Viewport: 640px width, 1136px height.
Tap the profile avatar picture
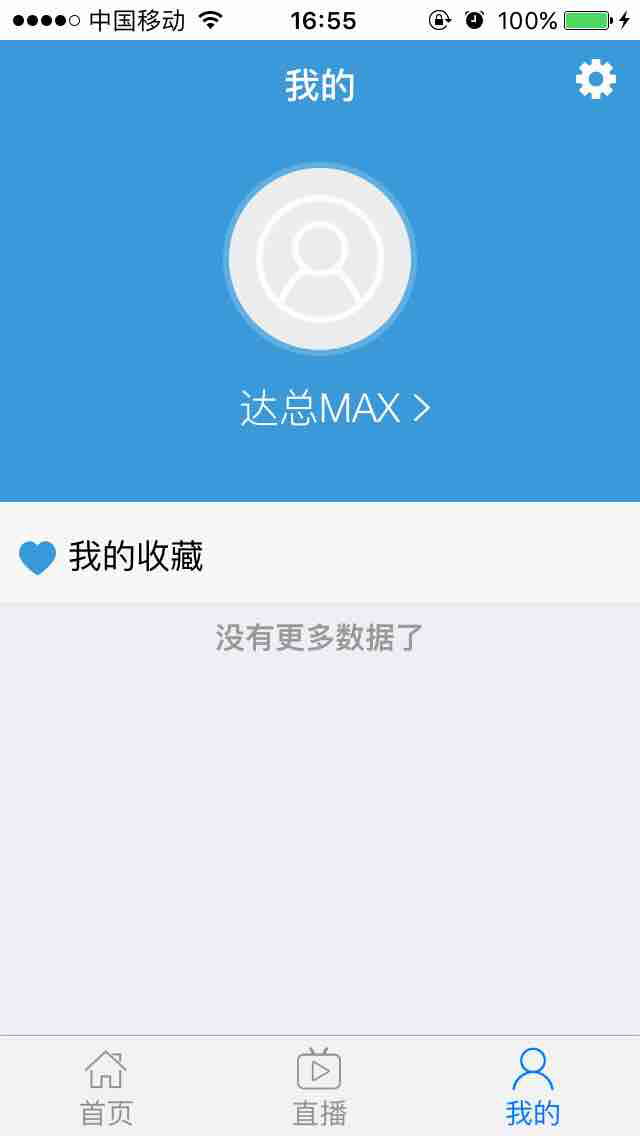pyautogui.click(x=320, y=259)
